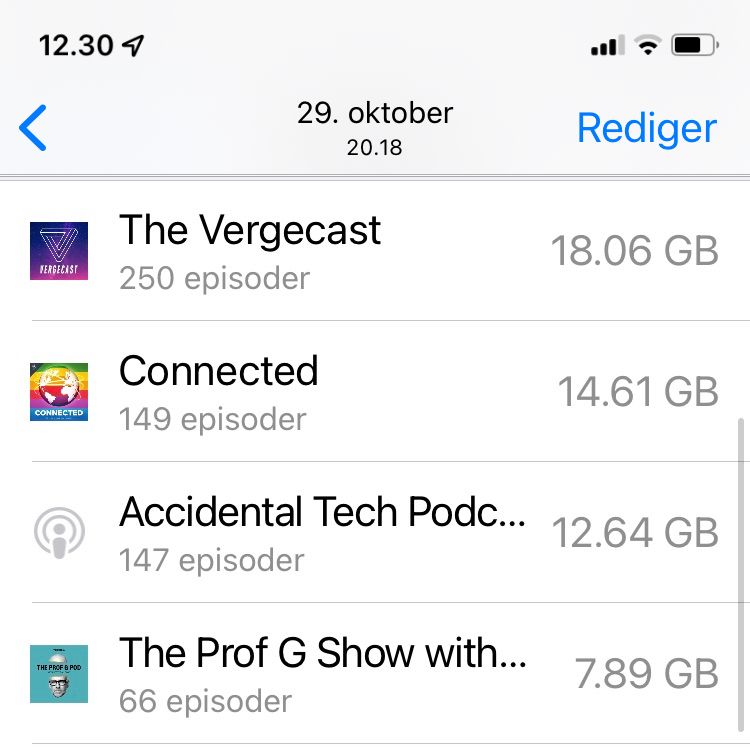Go back using the top-left arrow
The height and width of the screenshot is (751, 750).
pyautogui.click(x=33, y=129)
